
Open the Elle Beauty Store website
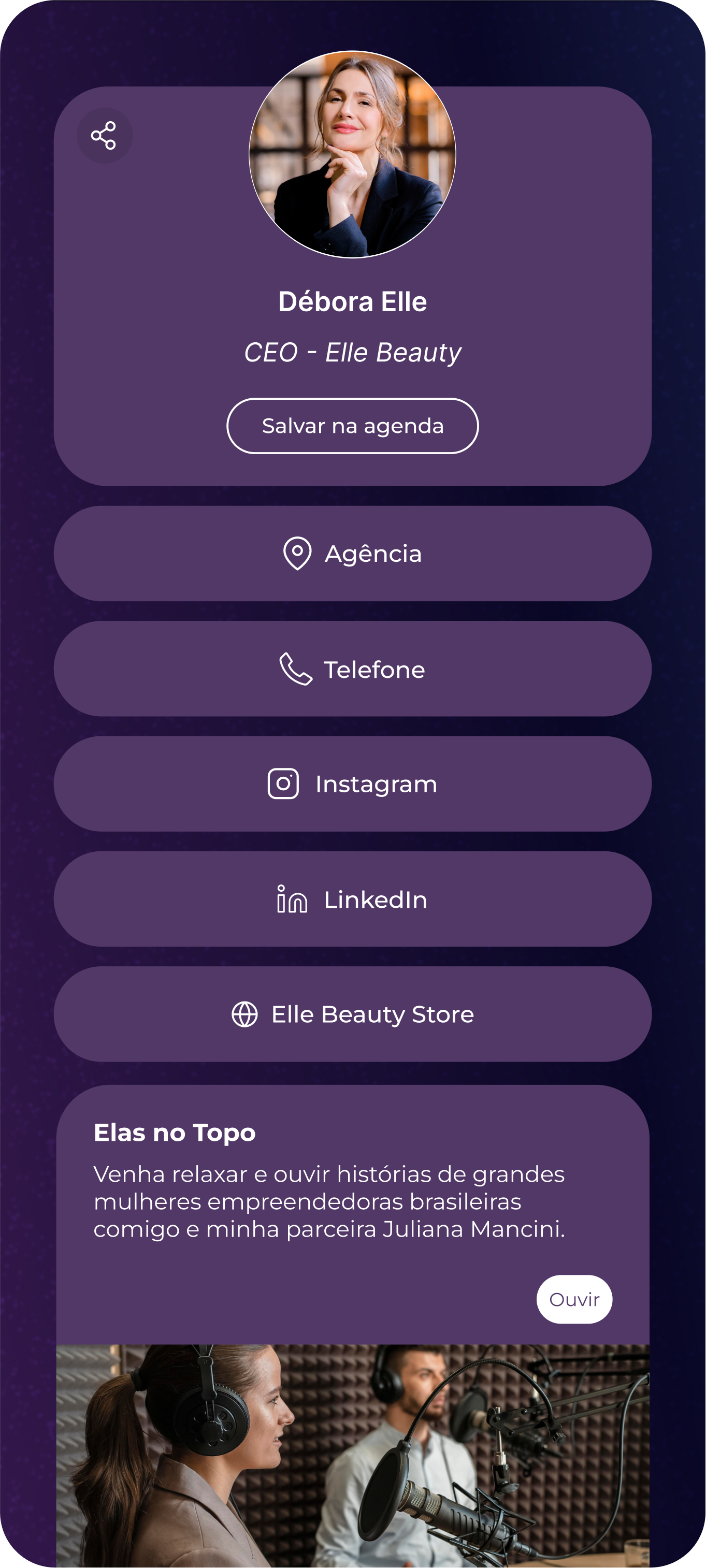point(352,1014)
